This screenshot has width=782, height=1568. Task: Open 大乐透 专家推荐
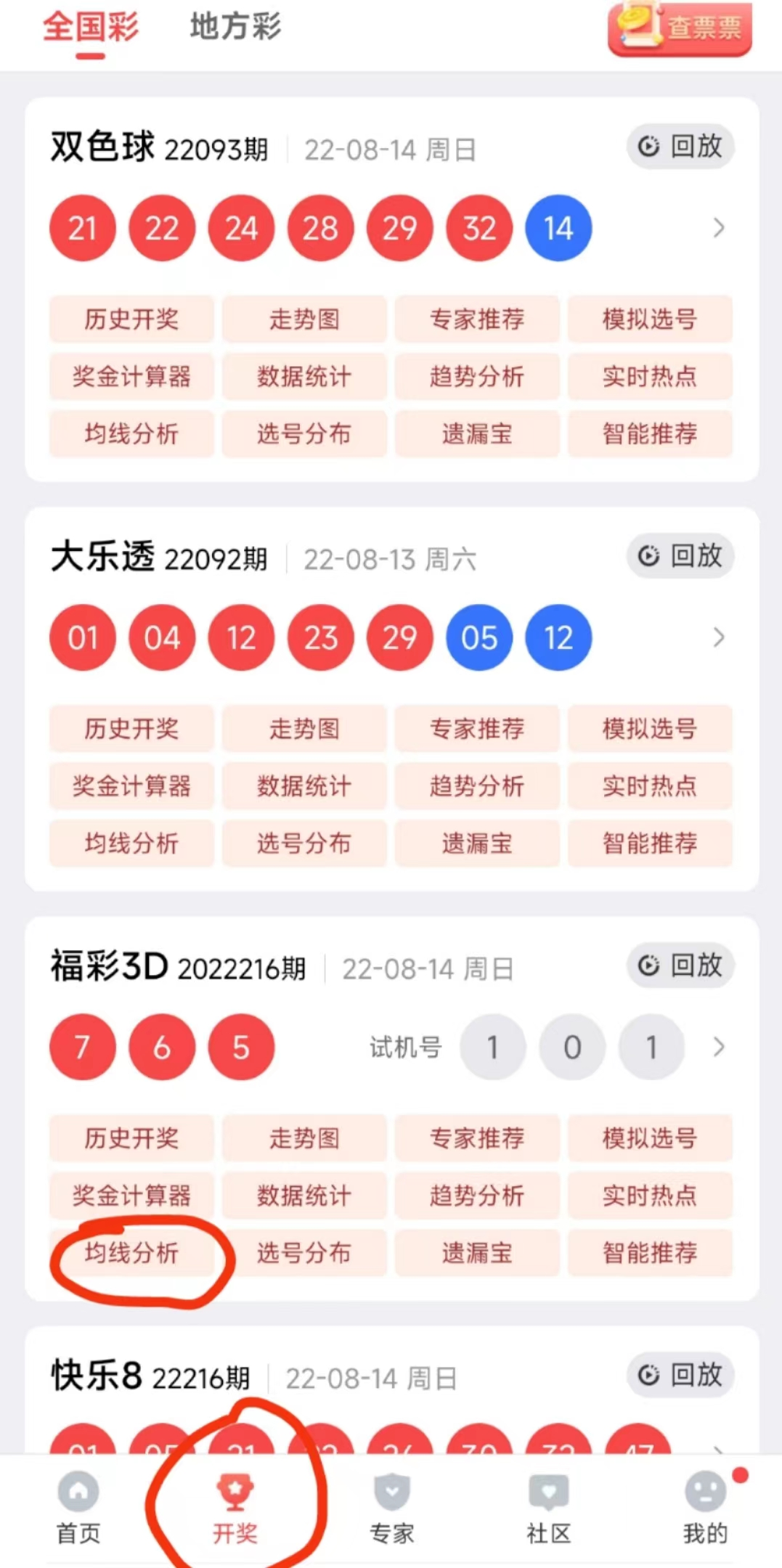477,728
